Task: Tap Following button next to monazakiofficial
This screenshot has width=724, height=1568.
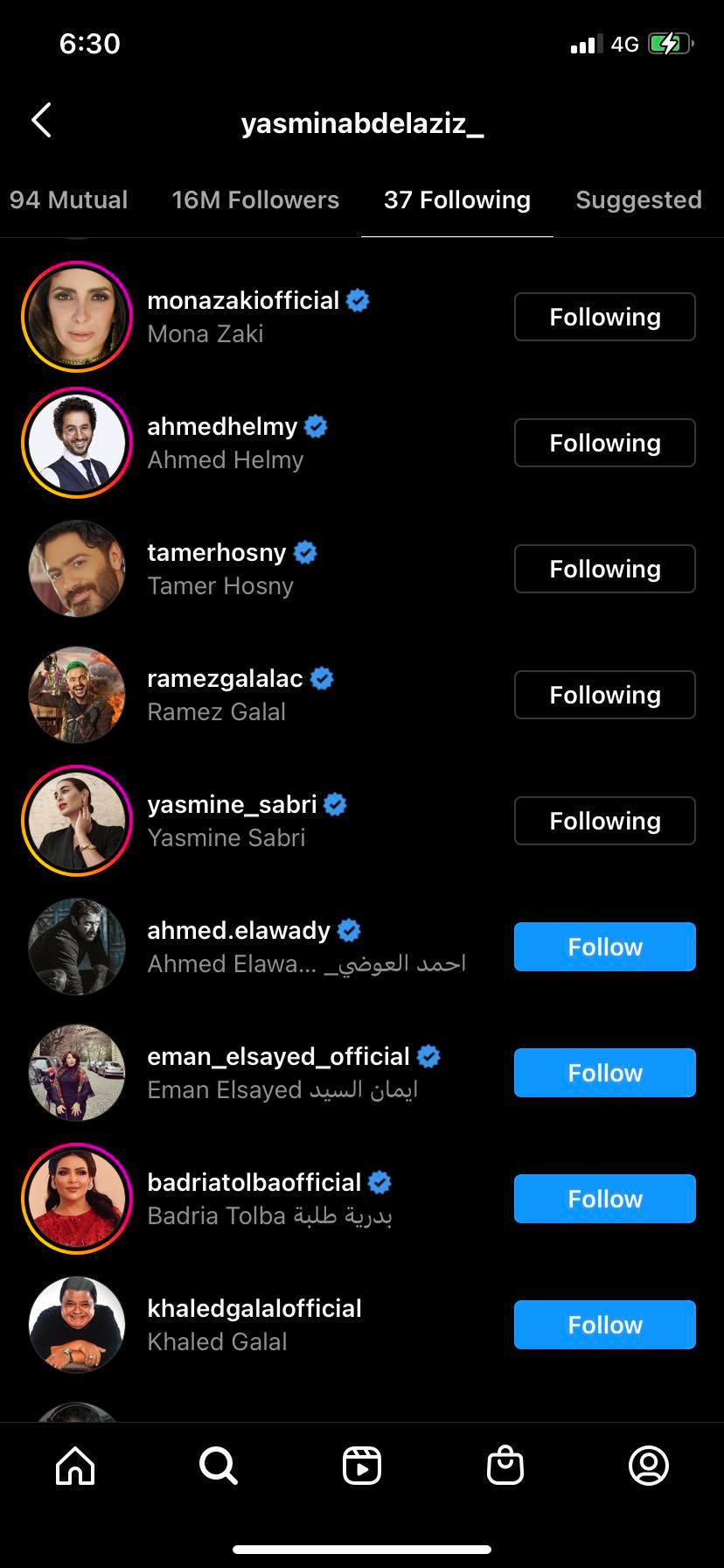Action: 604,317
